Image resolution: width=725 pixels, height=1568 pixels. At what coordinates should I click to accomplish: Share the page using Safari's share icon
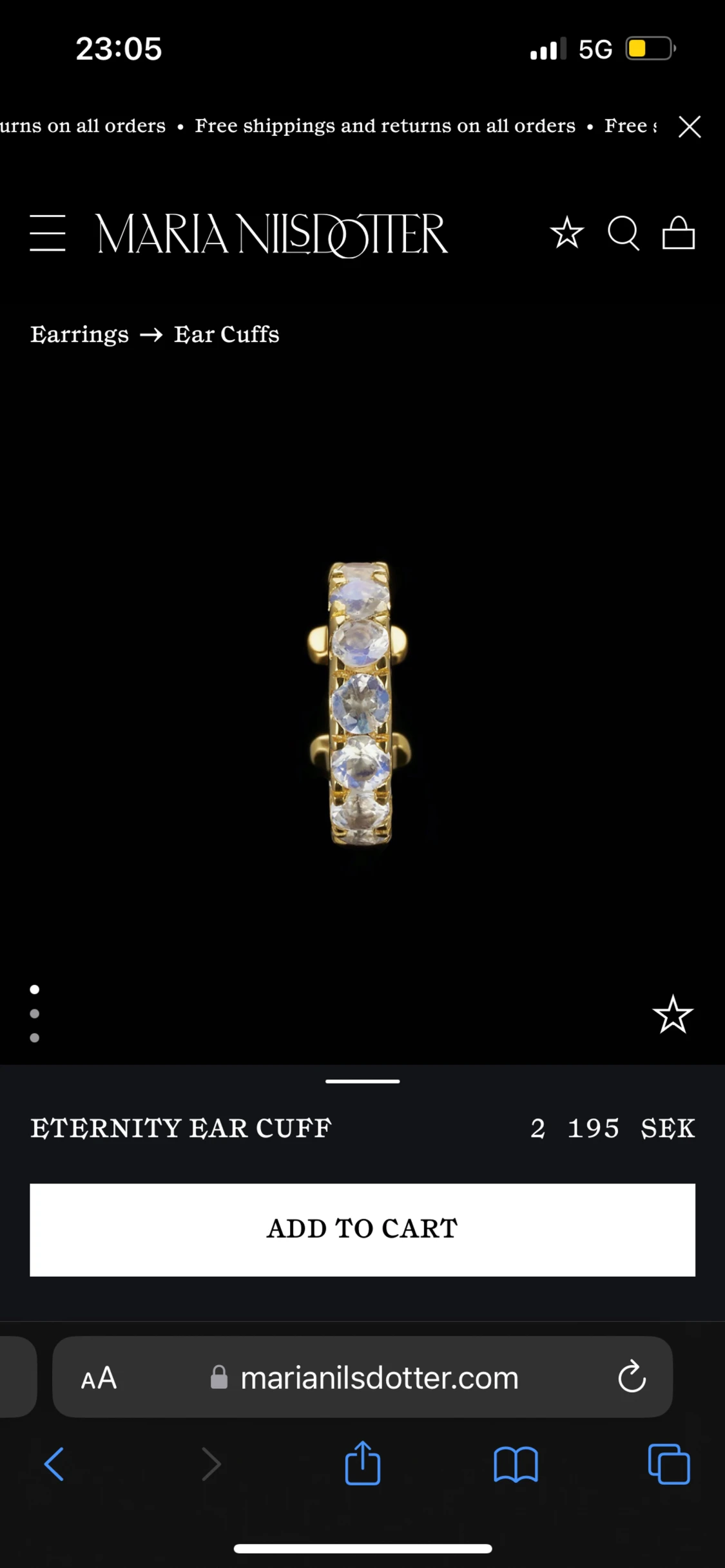point(363,1464)
